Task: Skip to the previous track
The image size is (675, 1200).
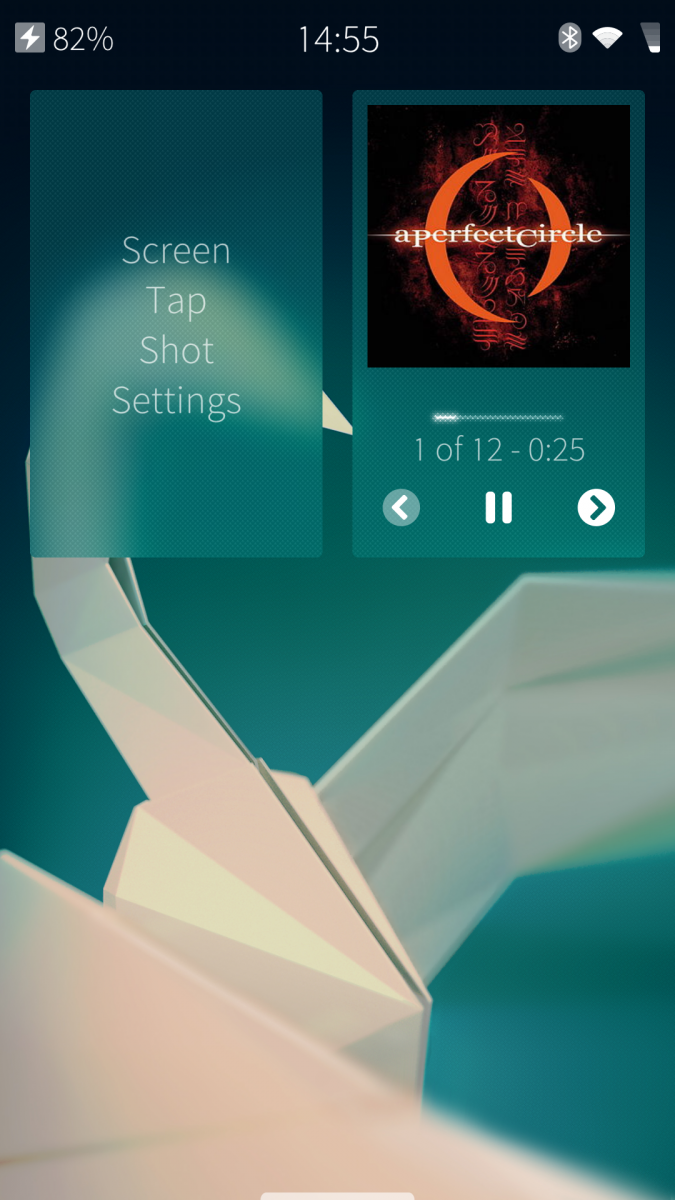Action: [401, 508]
